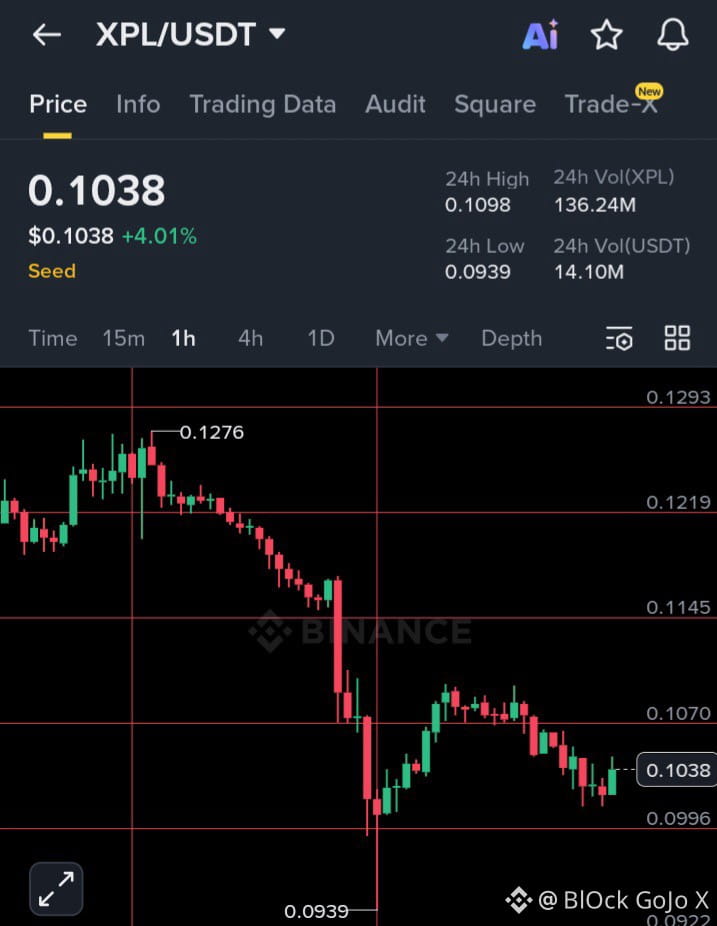
Task: Select the 1h chart interval
Action: (x=183, y=338)
